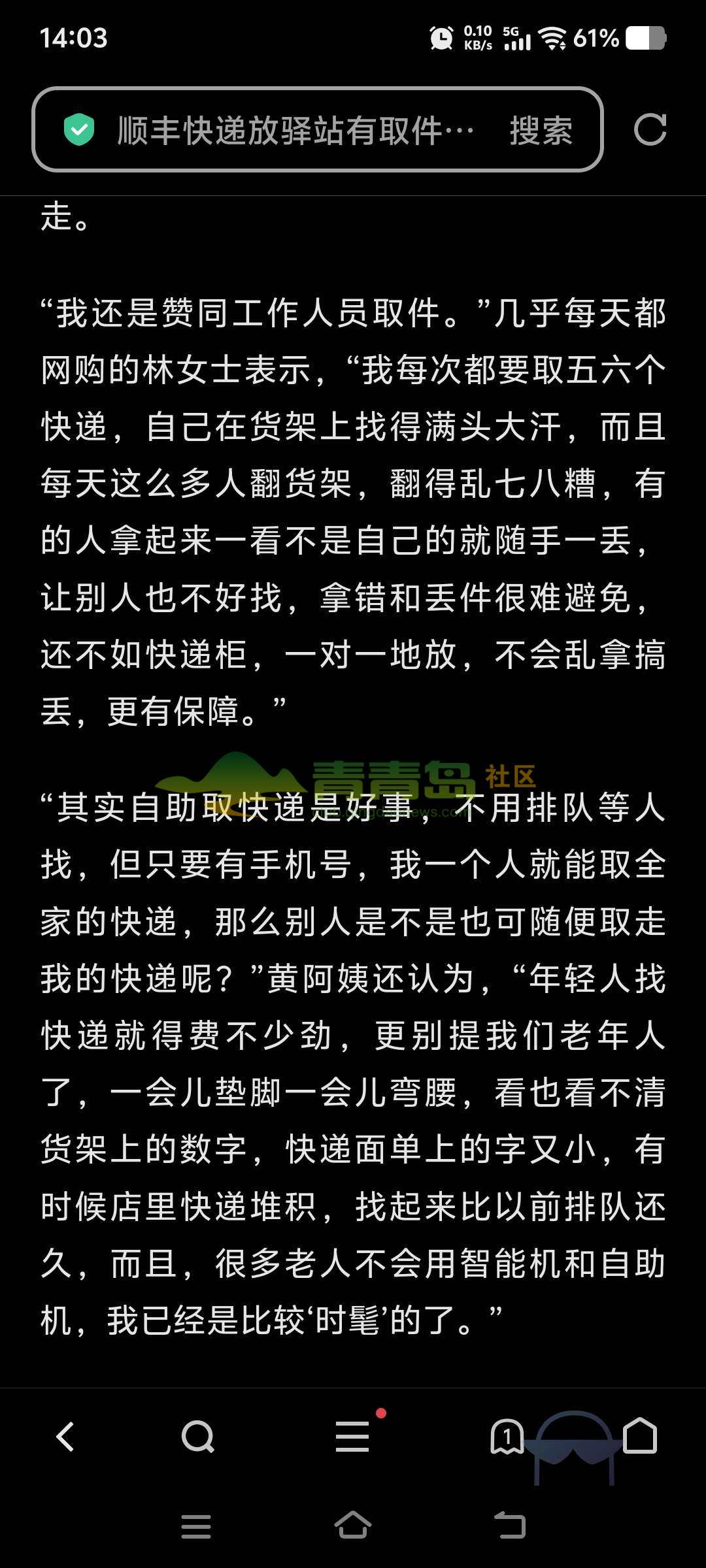The height and width of the screenshot is (1568, 706).
Task: Go back to the previous web page
Action: point(65,1437)
